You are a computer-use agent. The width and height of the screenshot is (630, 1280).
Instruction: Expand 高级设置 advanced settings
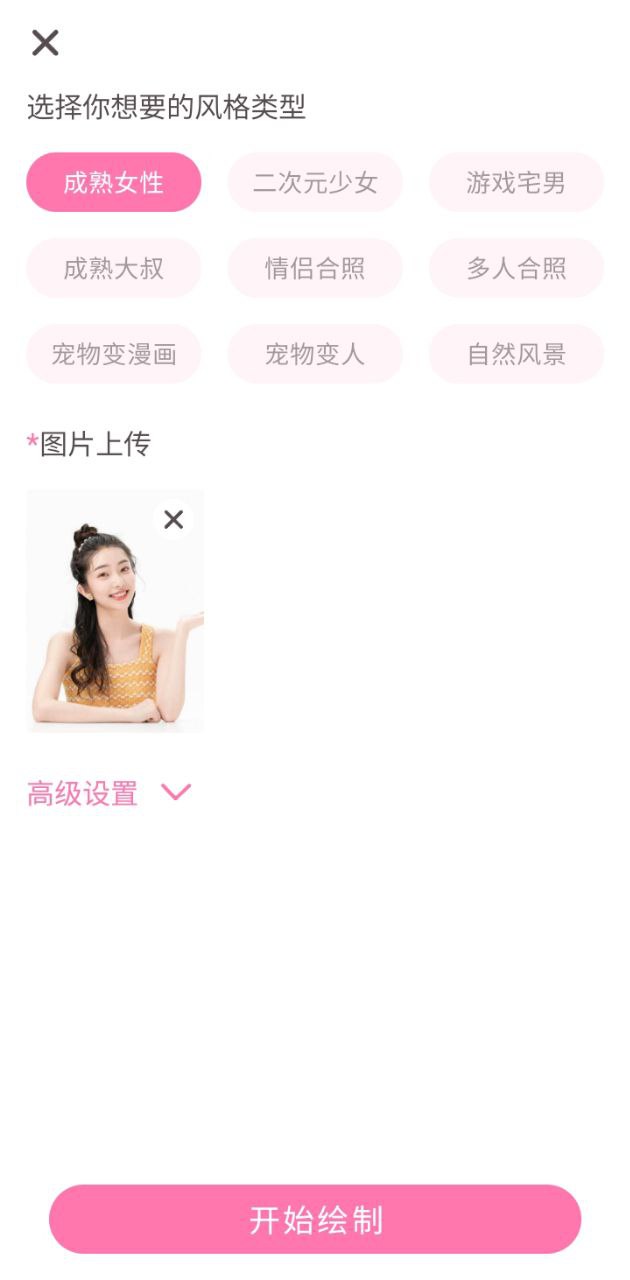pyautogui.click(x=108, y=794)
